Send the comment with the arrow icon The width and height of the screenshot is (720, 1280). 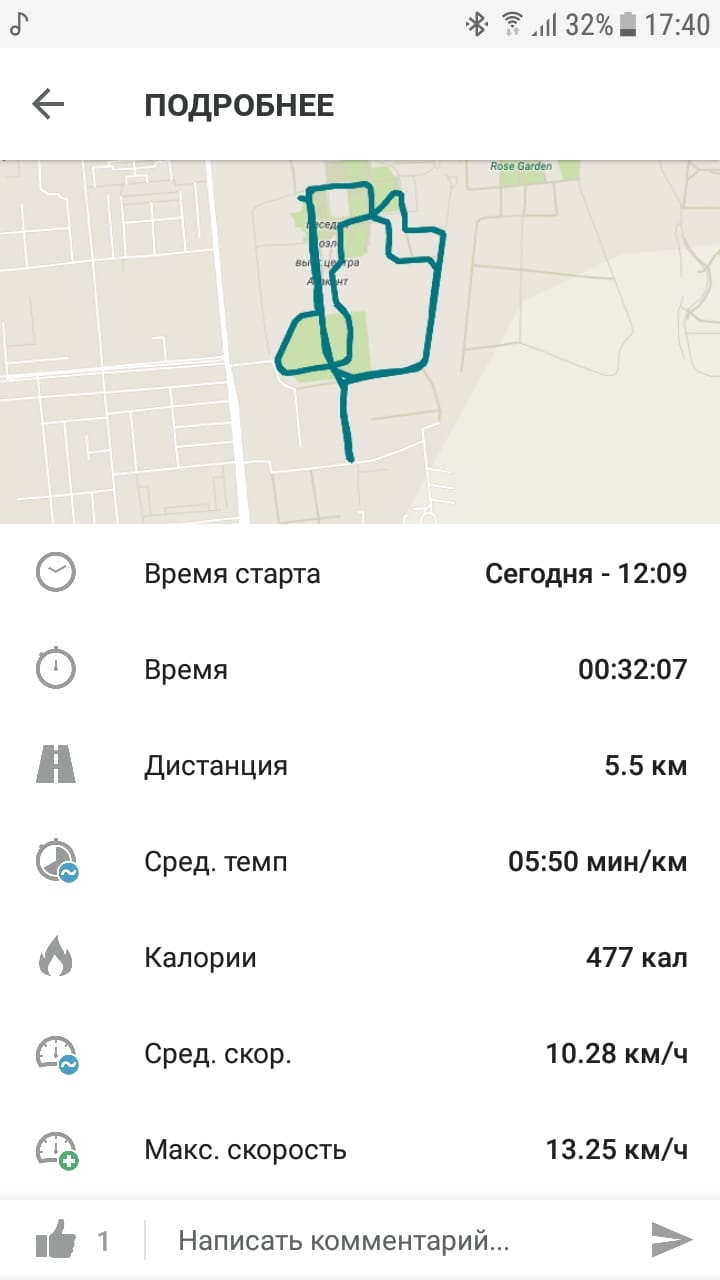(x=671, y=1240)
